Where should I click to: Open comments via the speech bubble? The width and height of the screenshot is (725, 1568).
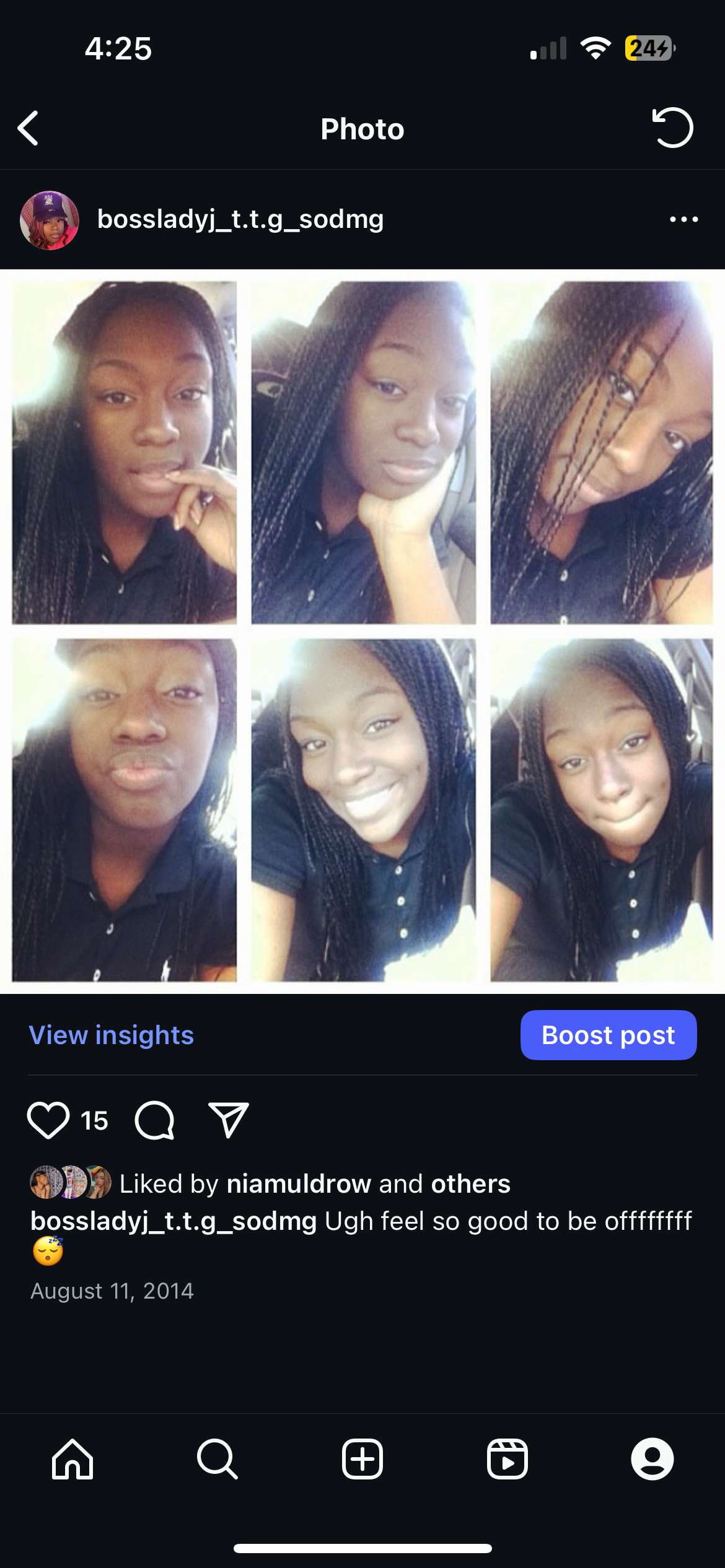(155, 1120)
